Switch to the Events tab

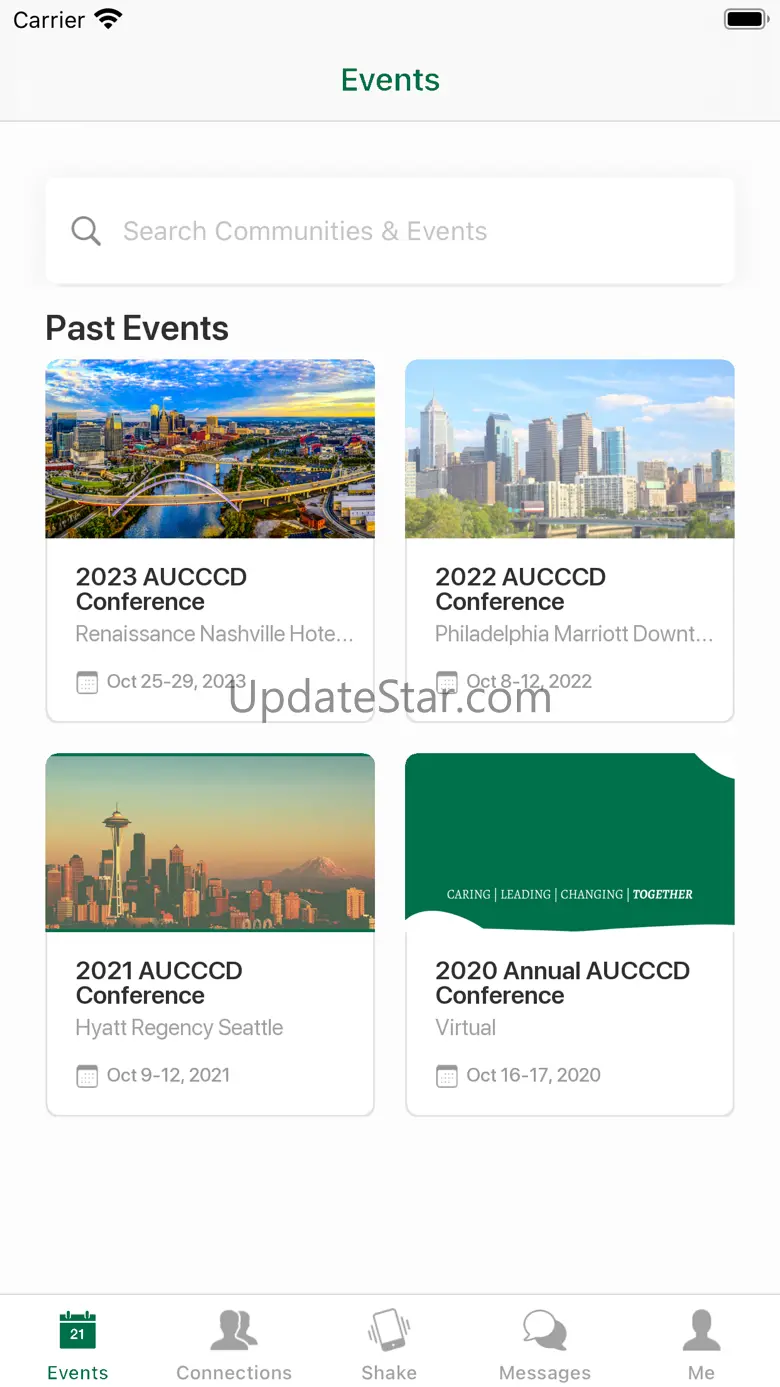78,1345
